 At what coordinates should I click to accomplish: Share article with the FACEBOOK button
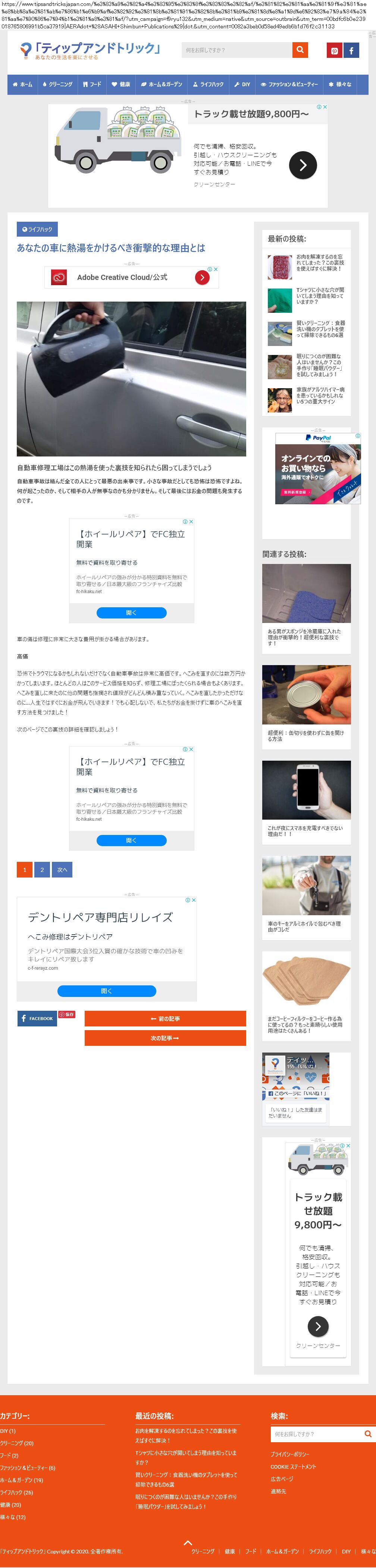(37, 1018)
